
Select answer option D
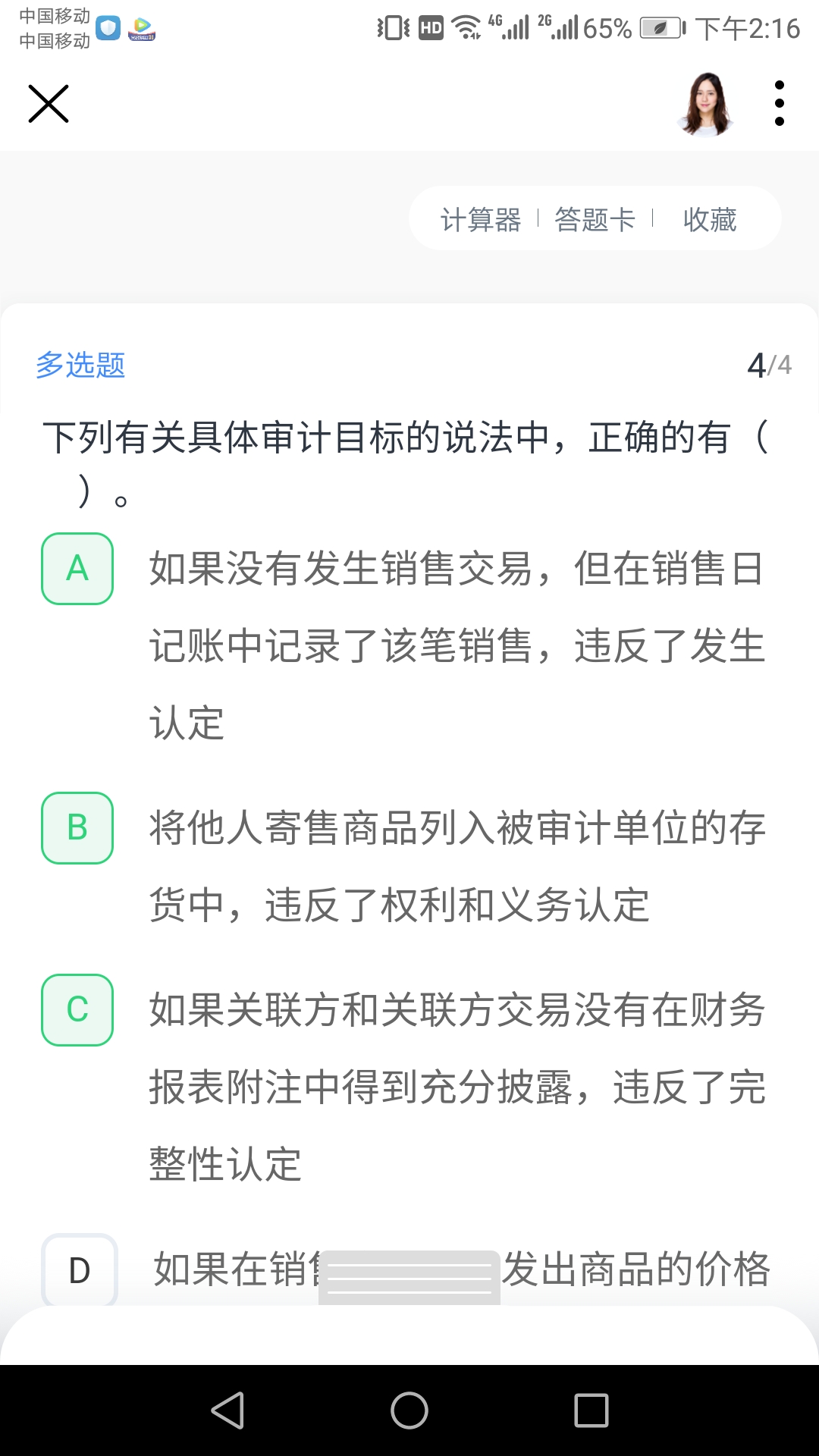[x=79, y=1270]
